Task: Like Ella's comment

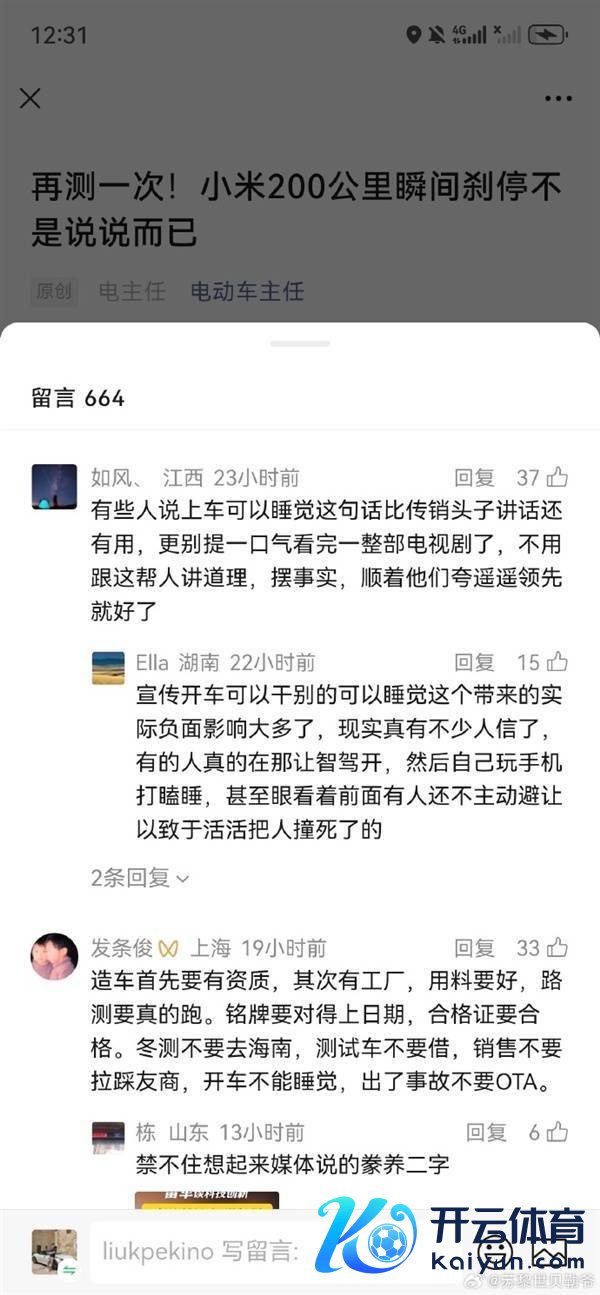Action: click(557, 662)
